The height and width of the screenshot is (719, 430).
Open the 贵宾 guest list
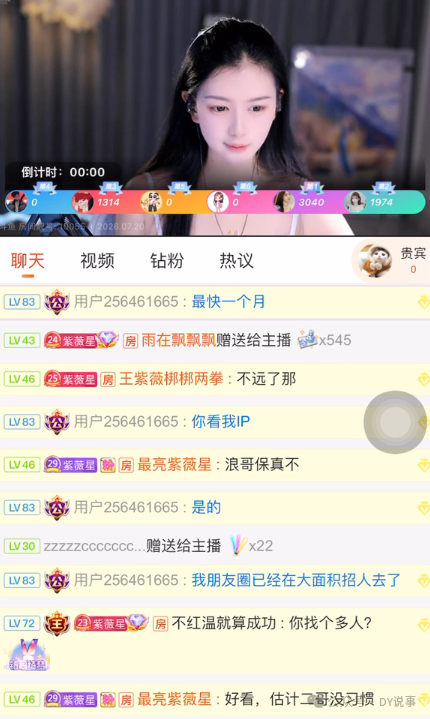[x=392, y=260]
